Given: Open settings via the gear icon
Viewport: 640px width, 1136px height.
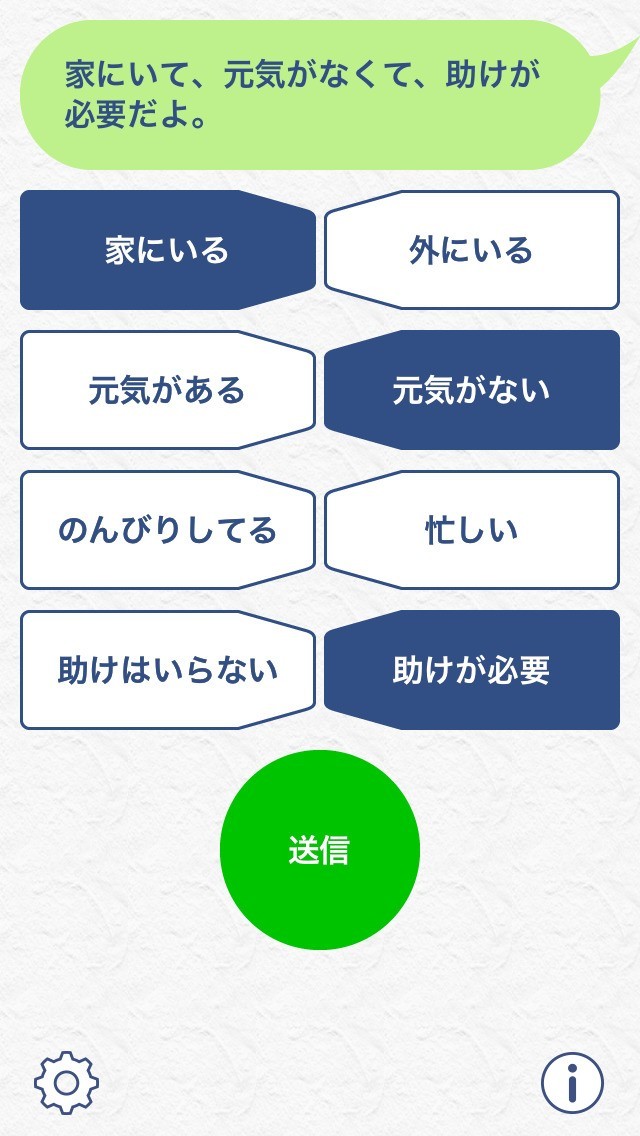Looking at the screenshot, I should pyautogui.click(x=67, y=1082).
